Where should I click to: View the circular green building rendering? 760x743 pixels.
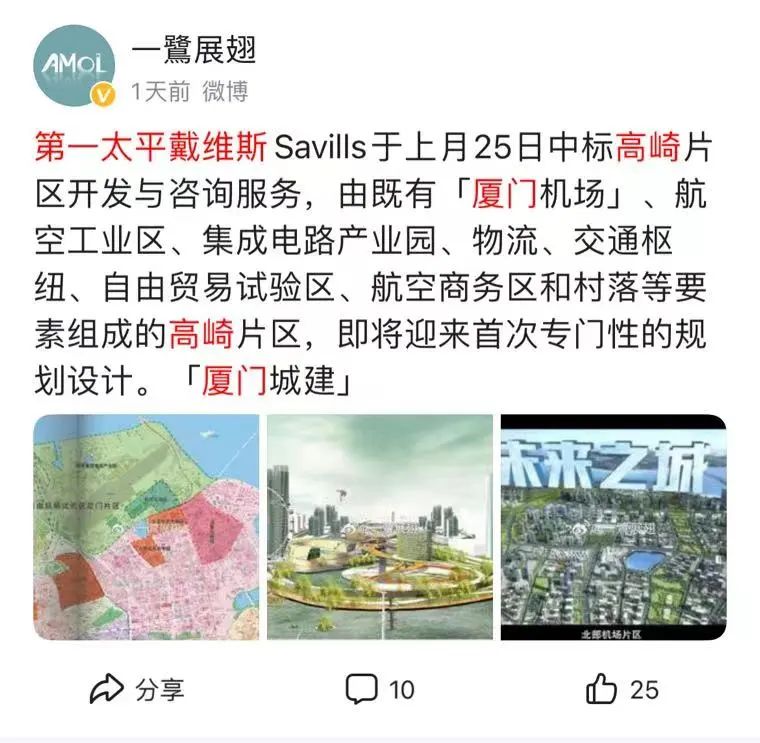click(380, 527)
